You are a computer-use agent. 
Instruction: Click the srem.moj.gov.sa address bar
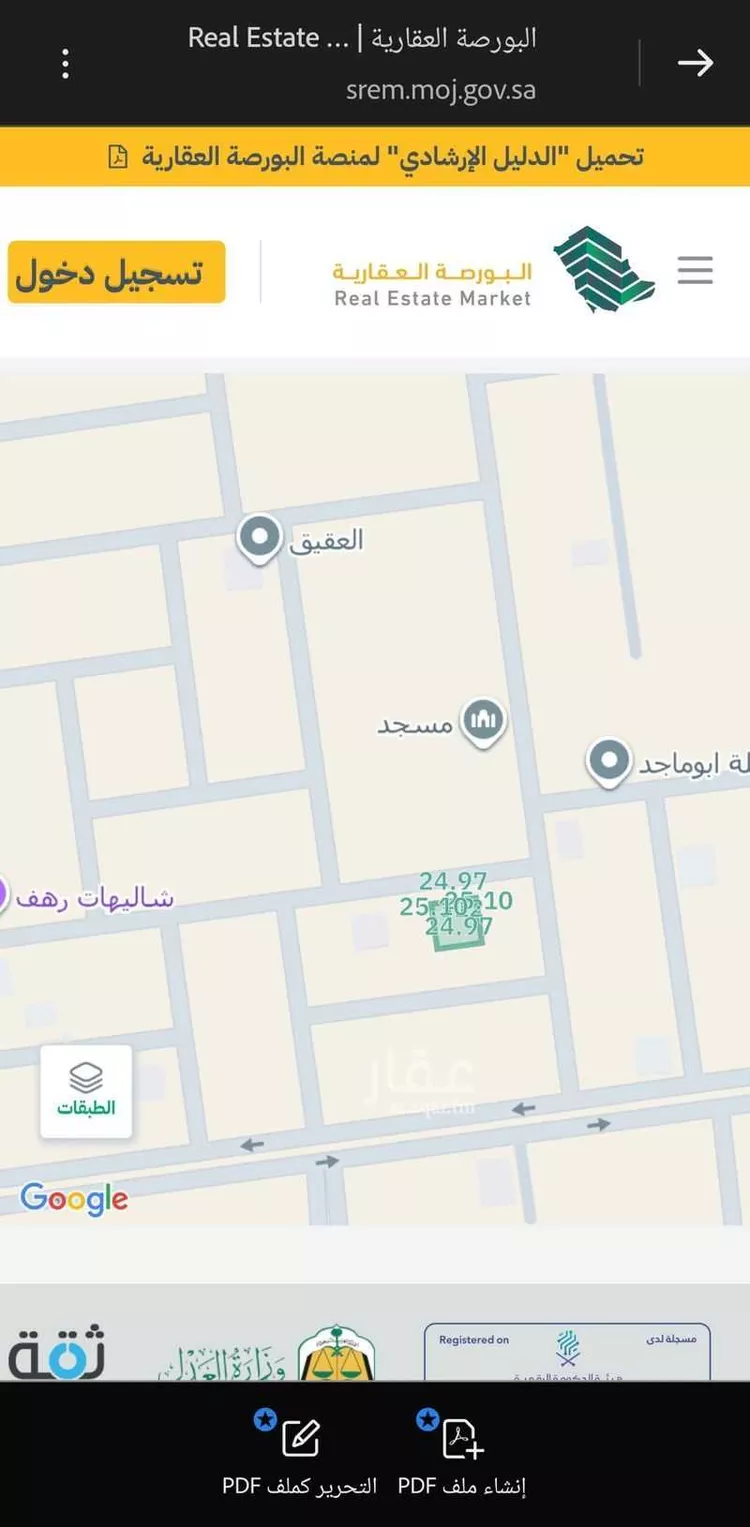[x=440, y=89]
